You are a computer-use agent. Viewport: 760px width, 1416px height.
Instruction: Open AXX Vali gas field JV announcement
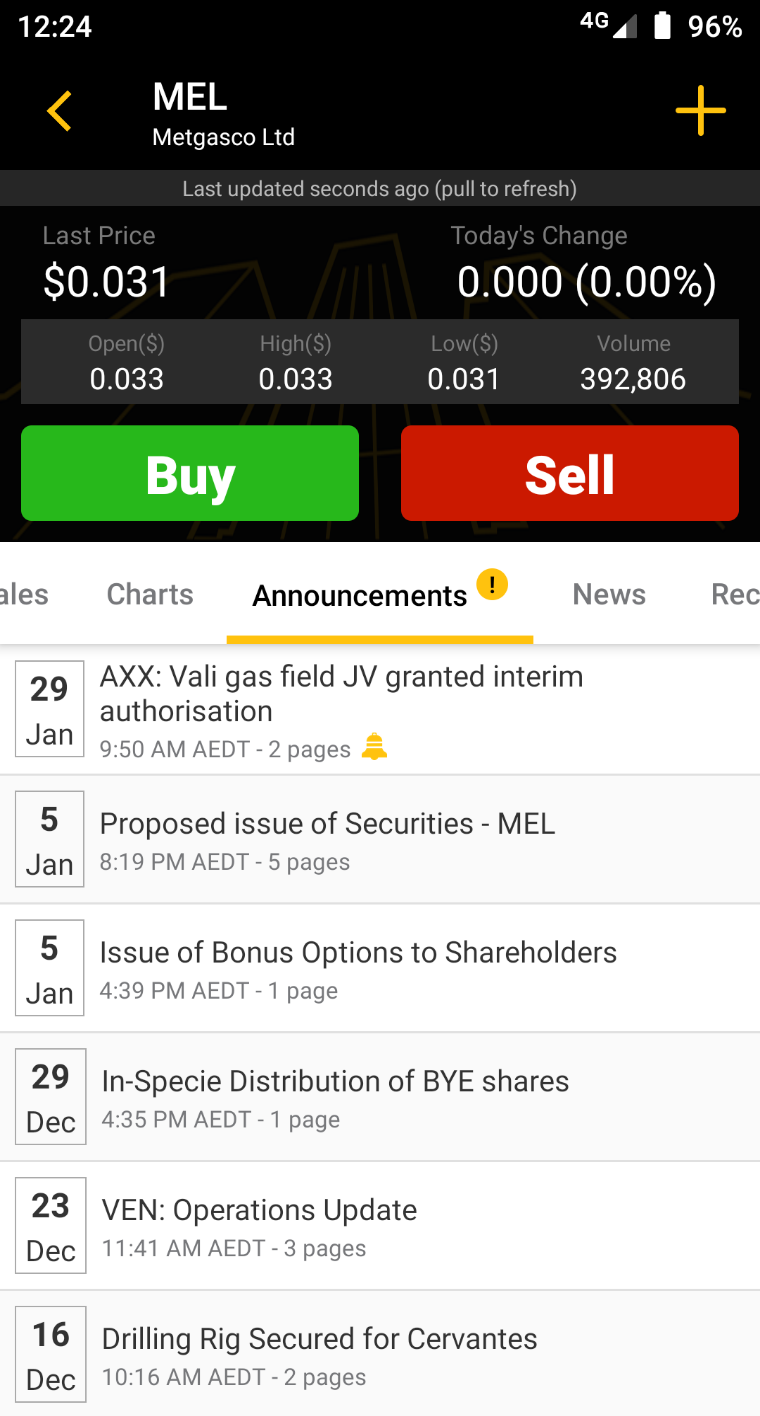(380, 710)
